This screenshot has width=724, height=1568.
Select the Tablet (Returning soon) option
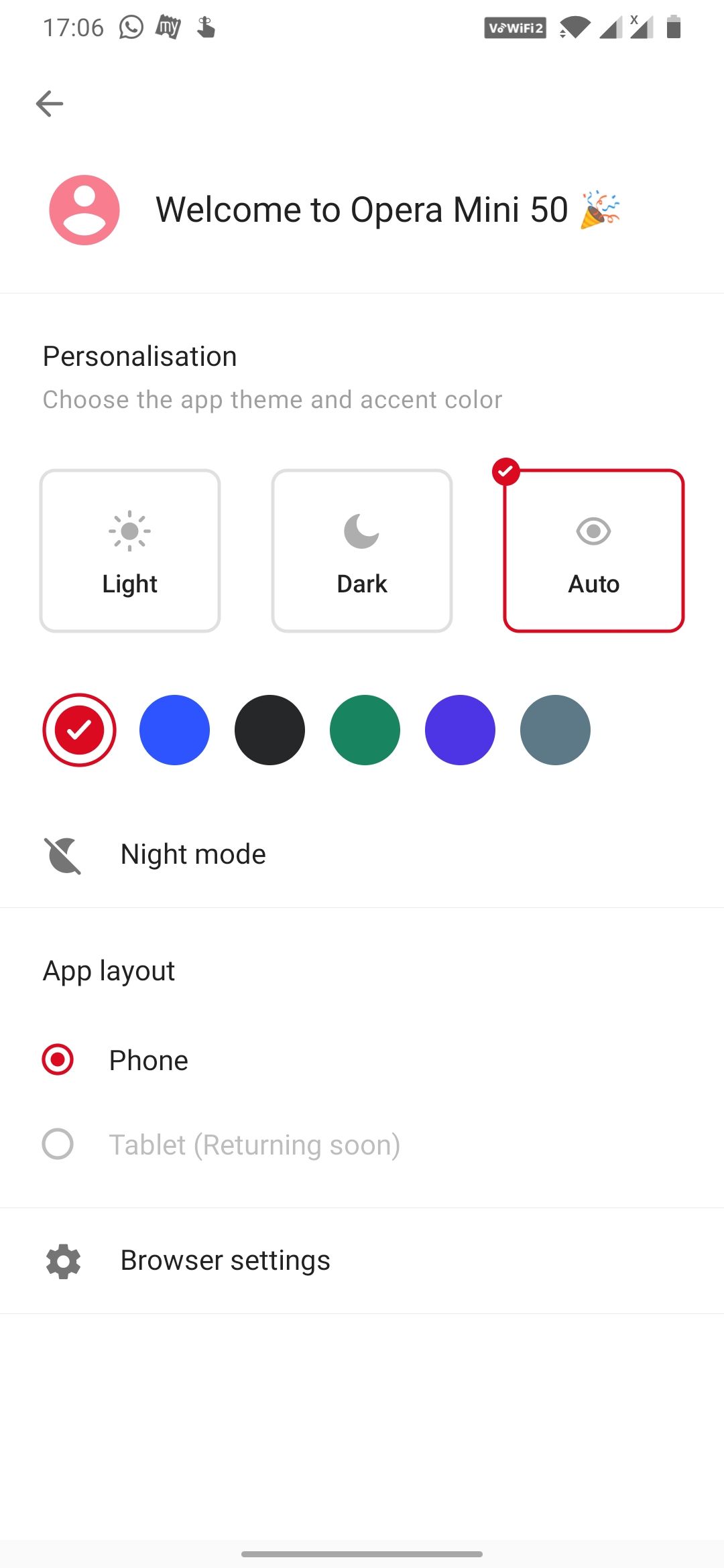click(x=58, y=1145)
